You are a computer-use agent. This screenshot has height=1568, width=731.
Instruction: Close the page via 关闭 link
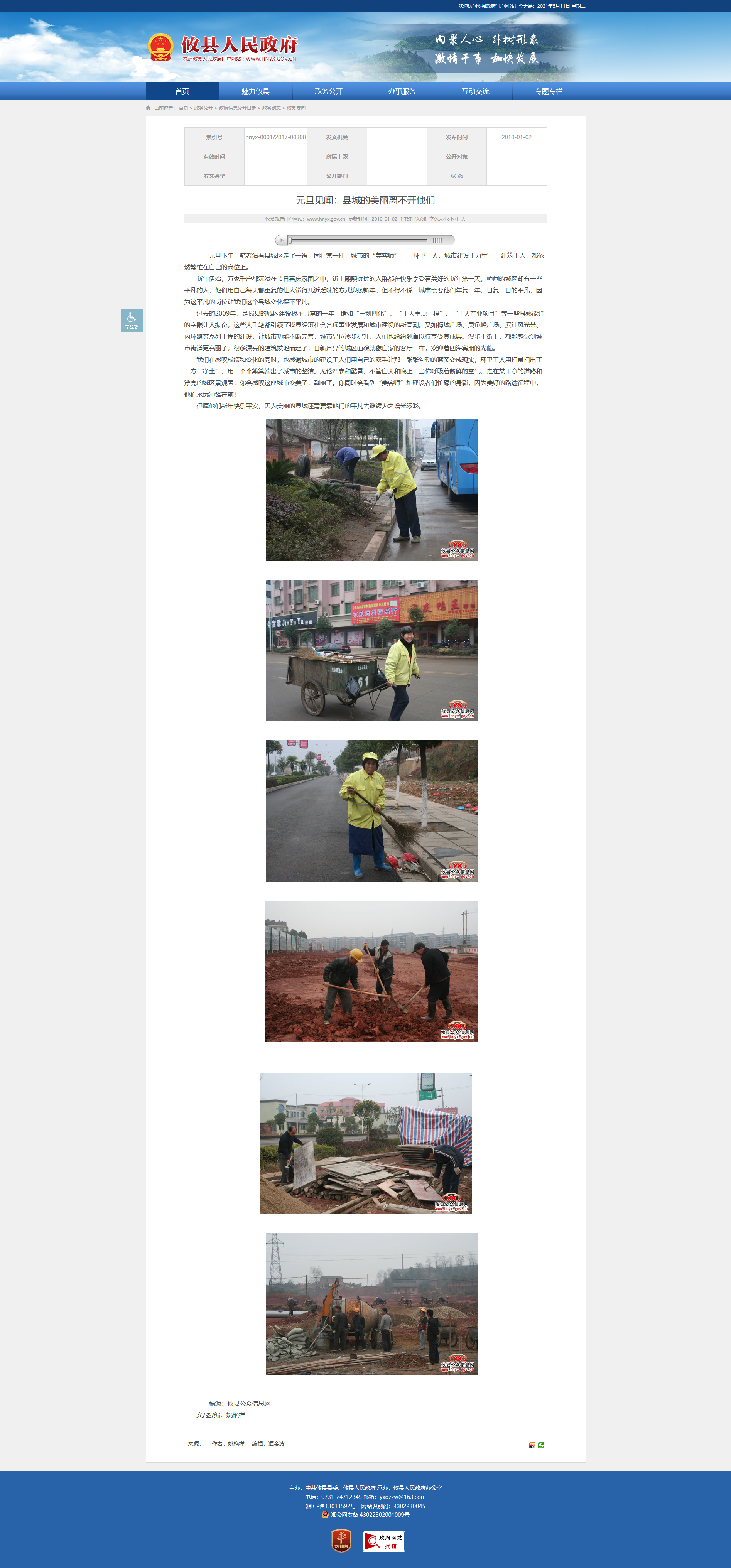[x=420, y=219]
